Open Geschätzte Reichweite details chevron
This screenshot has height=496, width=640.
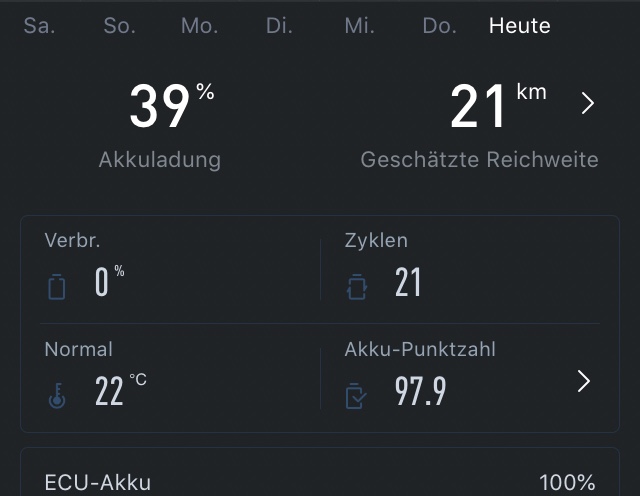pos(588,104)
